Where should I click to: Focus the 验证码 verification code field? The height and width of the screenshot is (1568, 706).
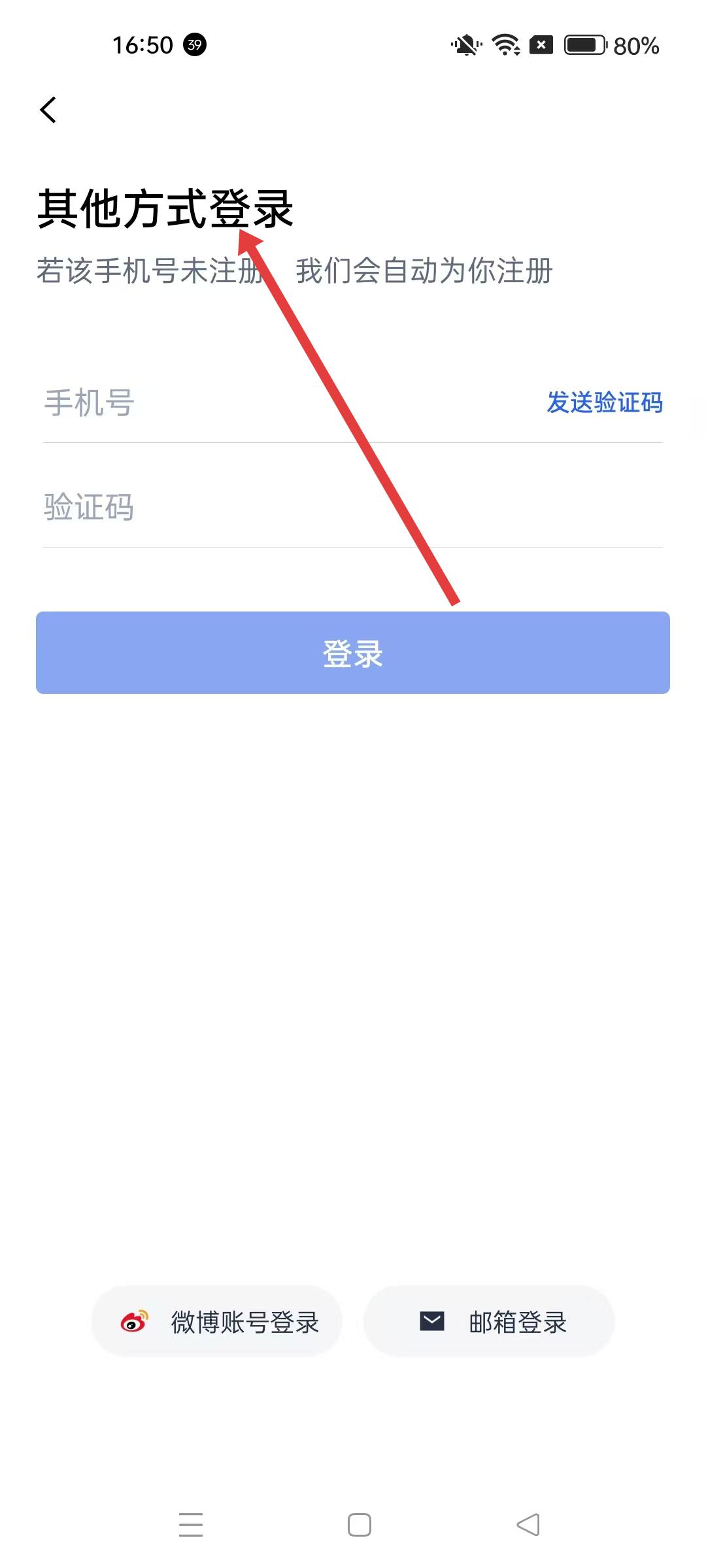click(327, 507)
